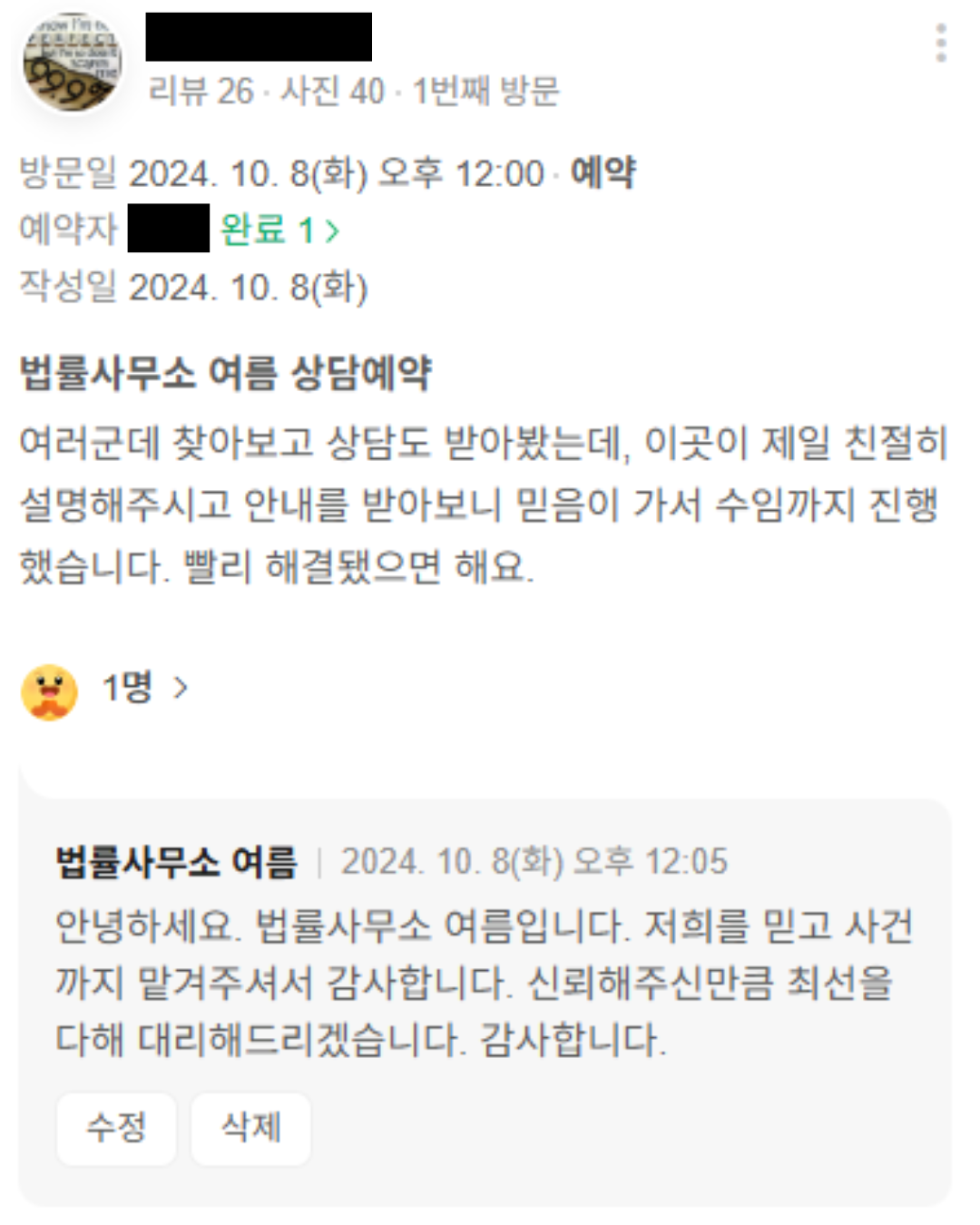Image resolution: width=980 pixels, height=1225 pixels.
Task: Edit the reply with 수정
Action: click(116, 1128)
